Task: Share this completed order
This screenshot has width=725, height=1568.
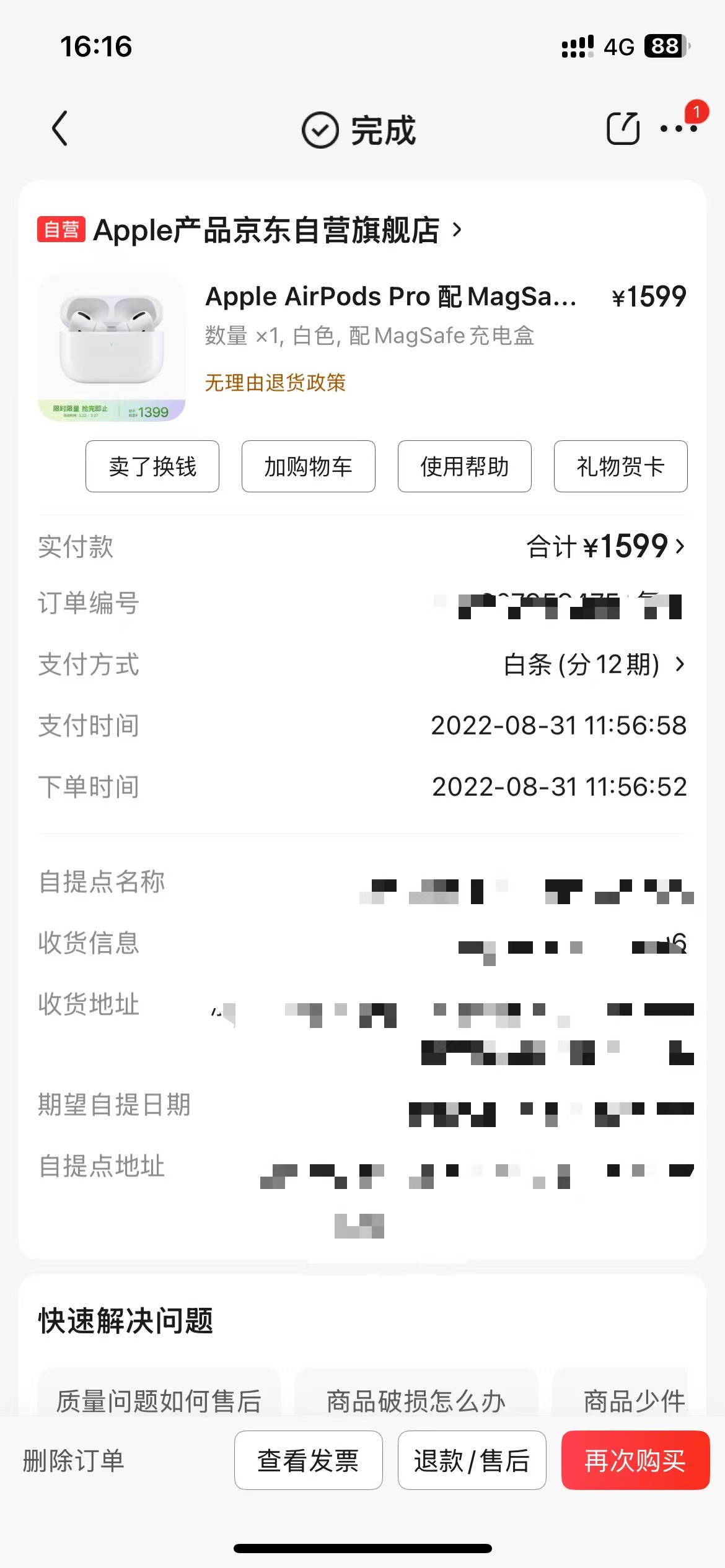Action: [622, 129]
